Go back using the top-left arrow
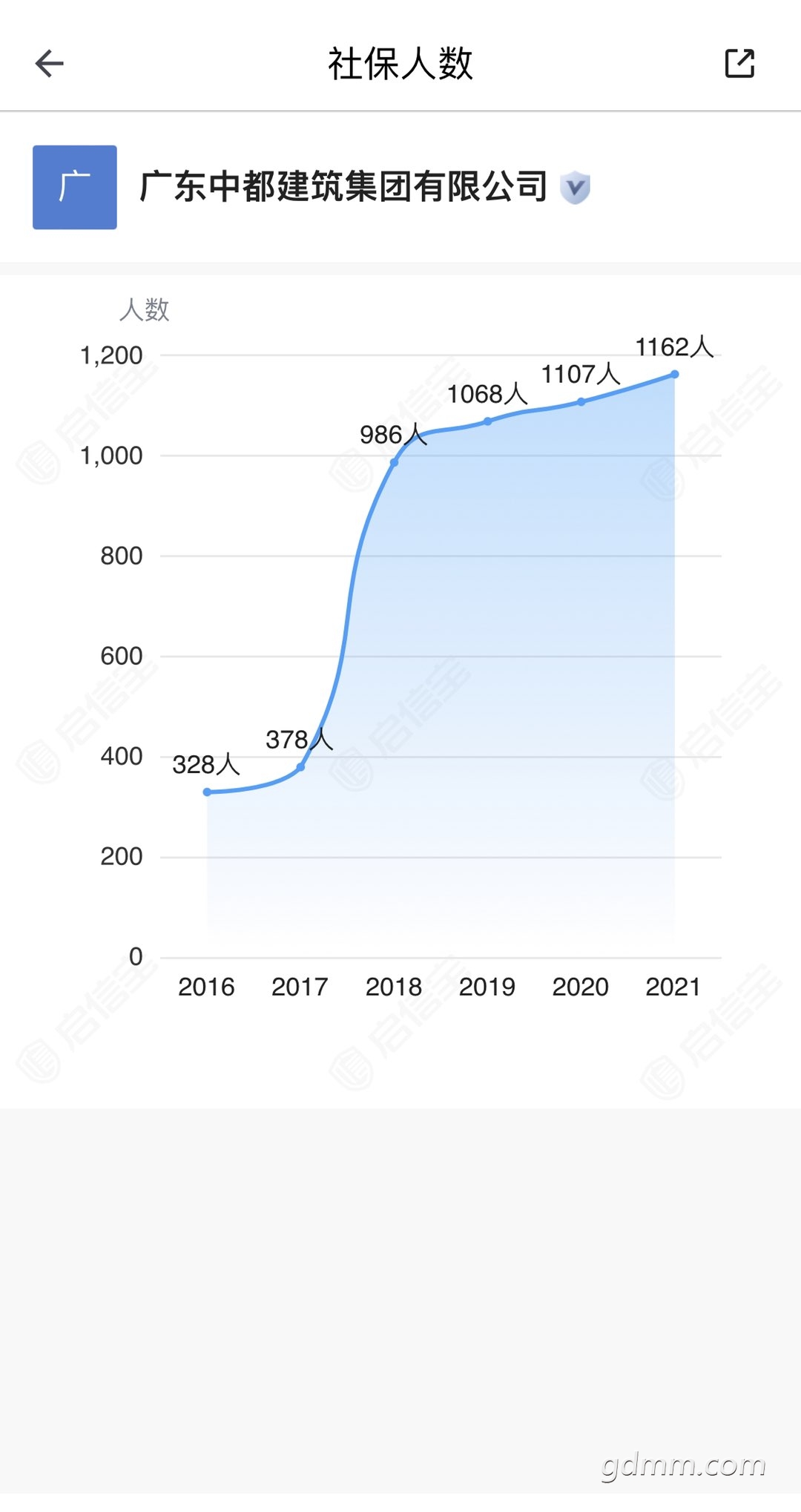801x1512 pixels. click(x=50, y=64)
